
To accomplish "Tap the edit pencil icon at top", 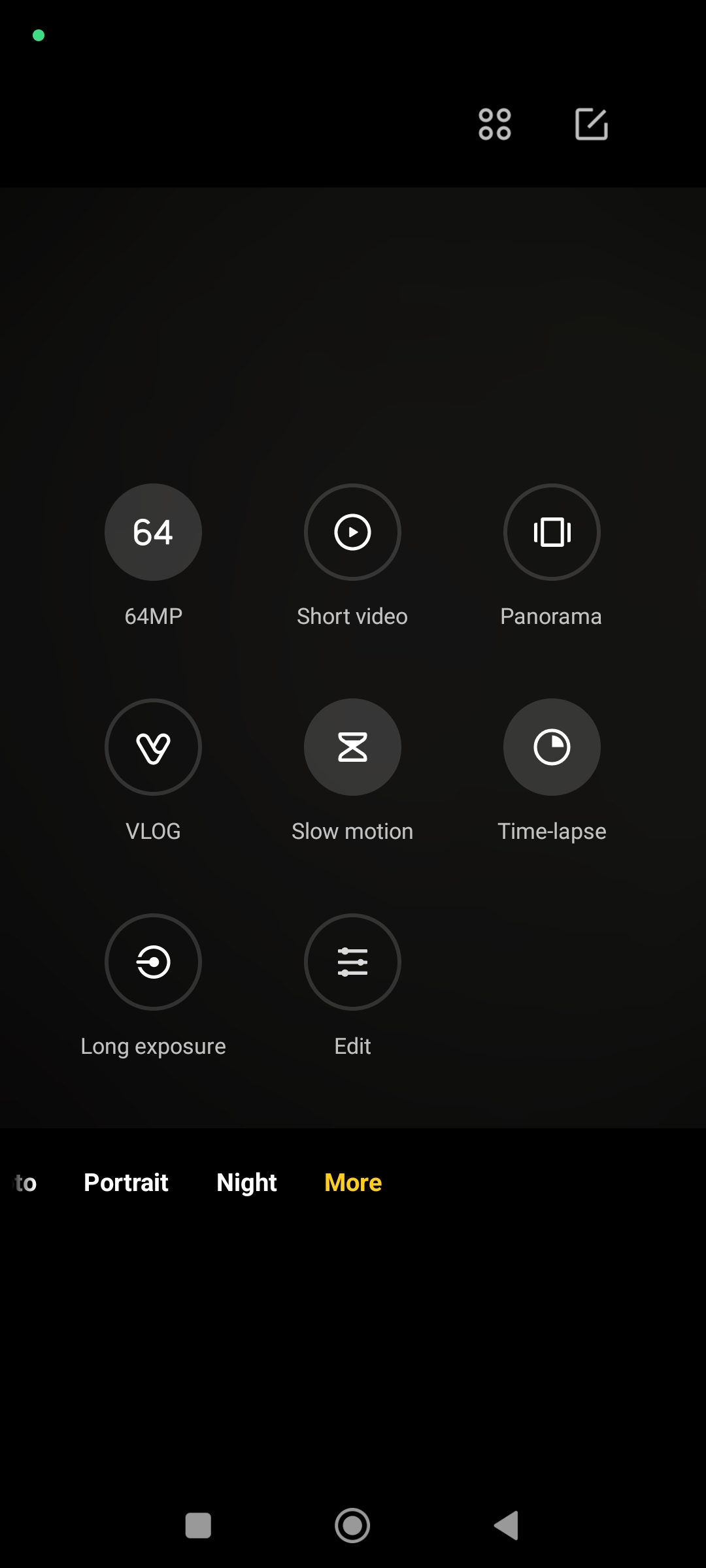I will [x=592, y=124].
